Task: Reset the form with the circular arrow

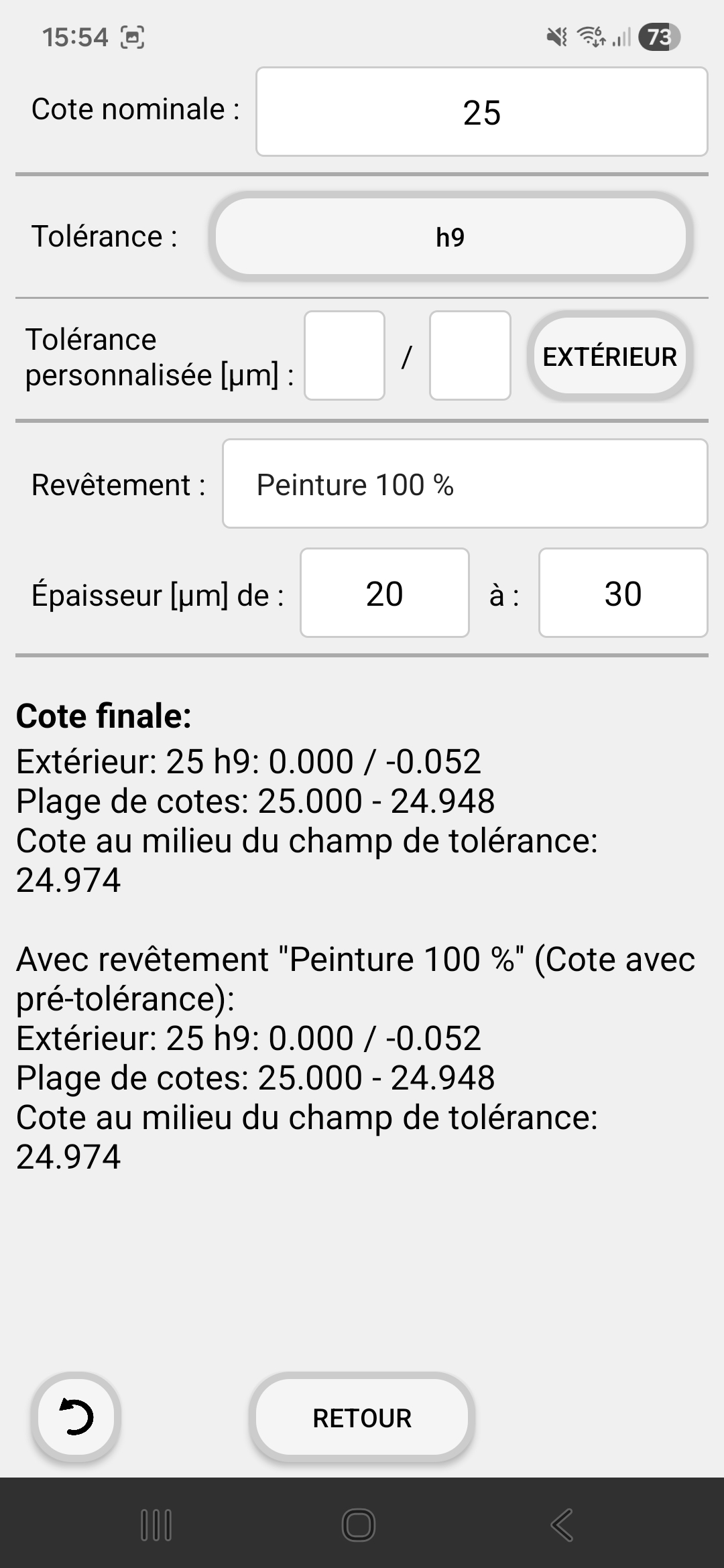Action: click(76, 1417)
